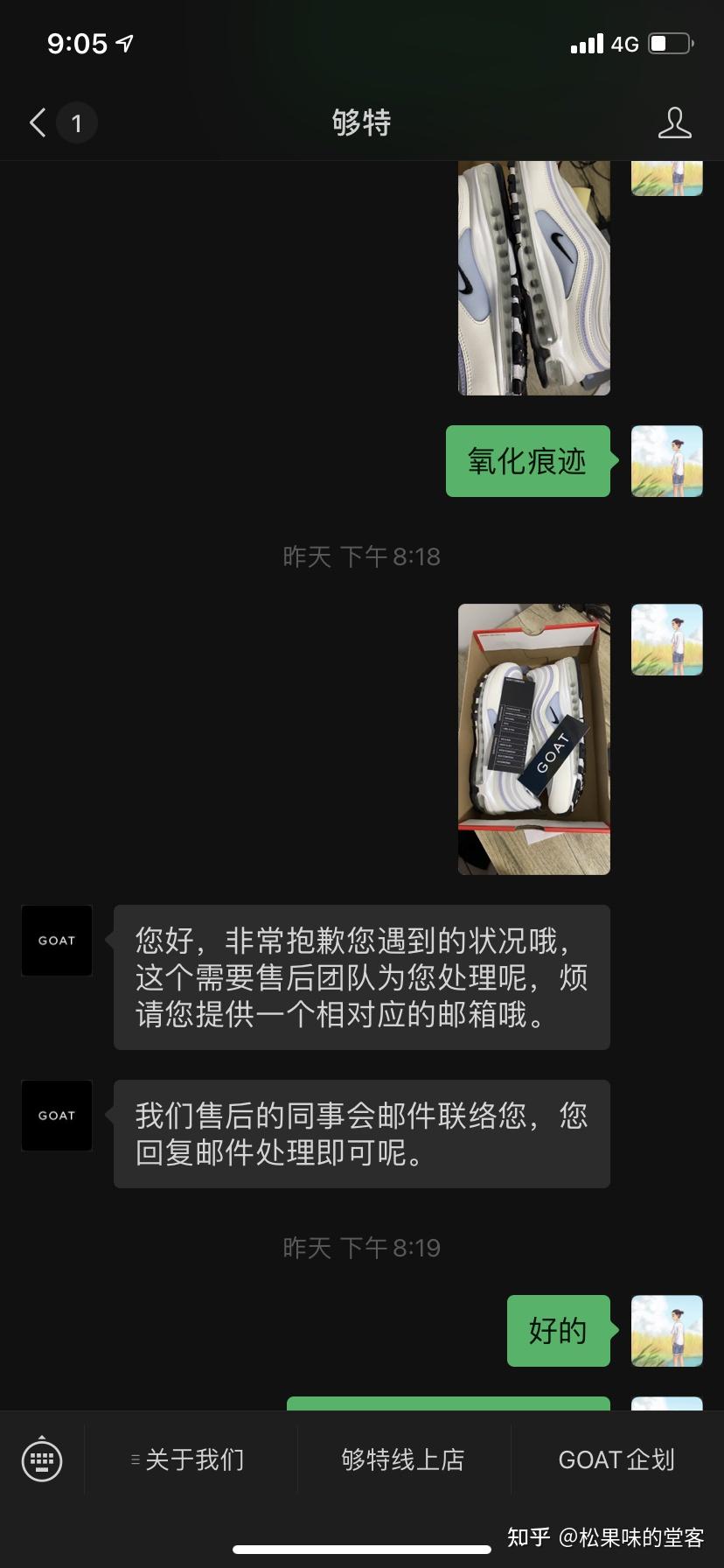View the shoe box photo with GOAT tag

(534, 738)
